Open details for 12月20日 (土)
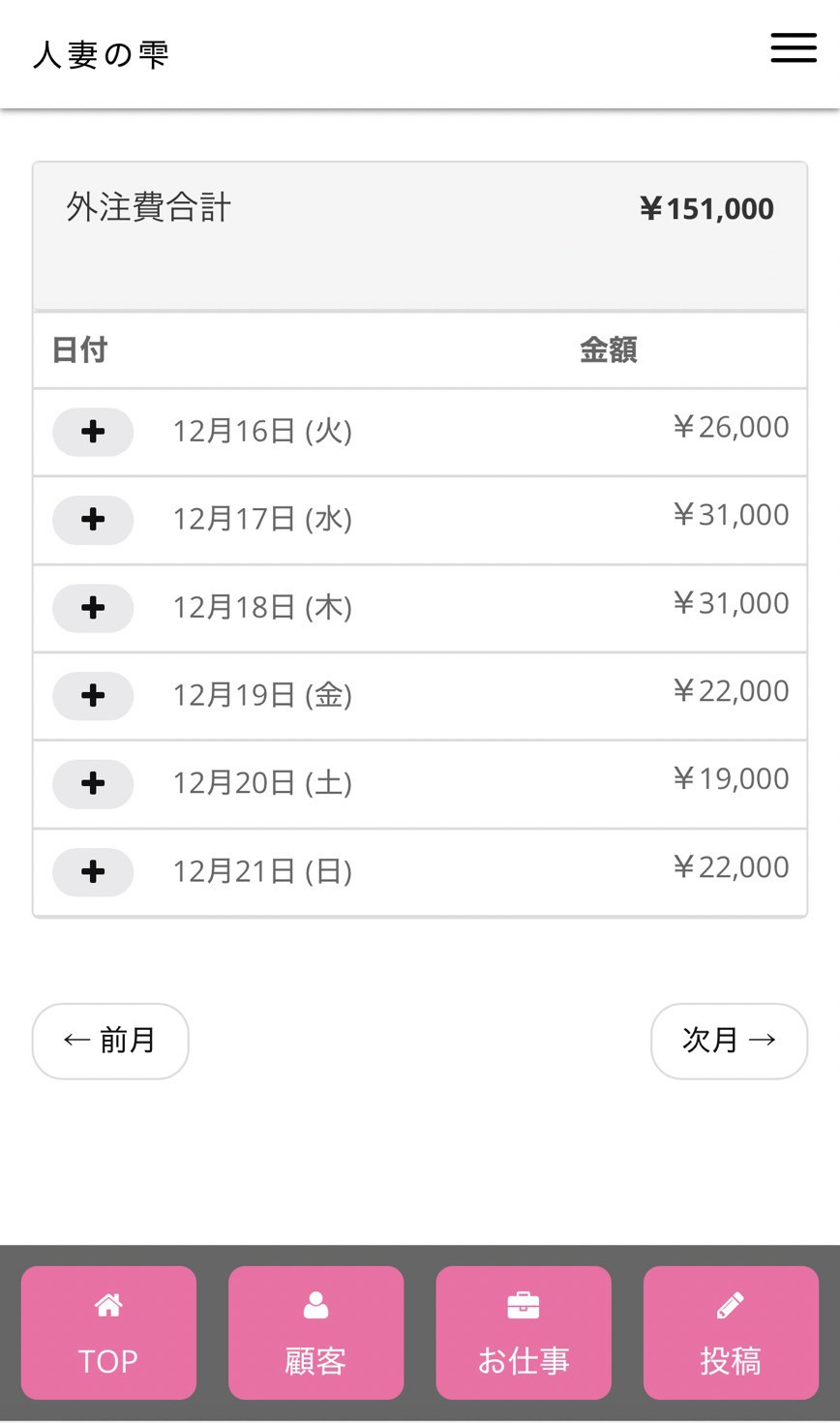Viewport: 840px width, 1423px height. click(93, 783)
